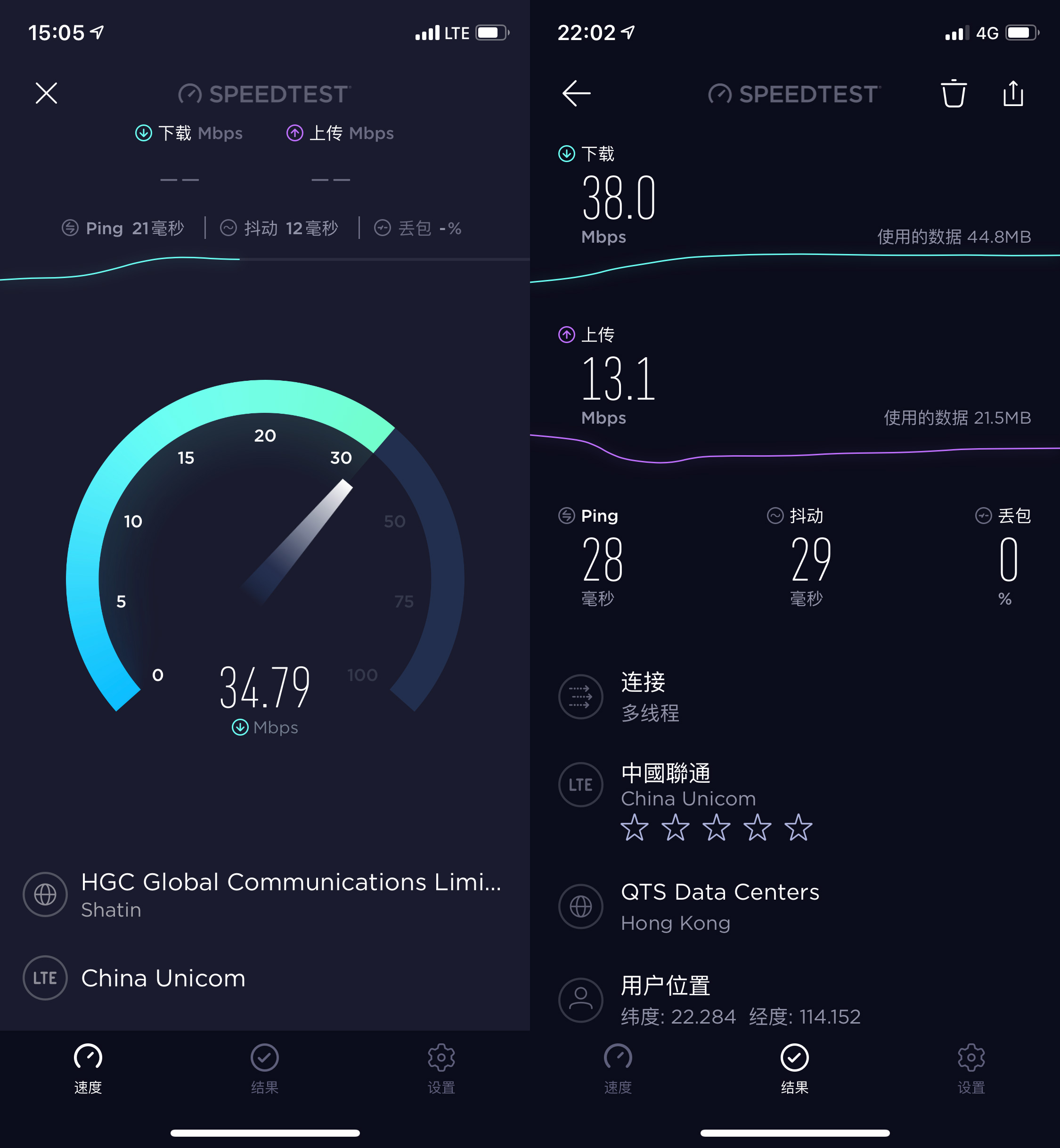This screenshot has height=1148, width=1060.
Task: Rate China Unicom one star
Action: pos(635,828)
